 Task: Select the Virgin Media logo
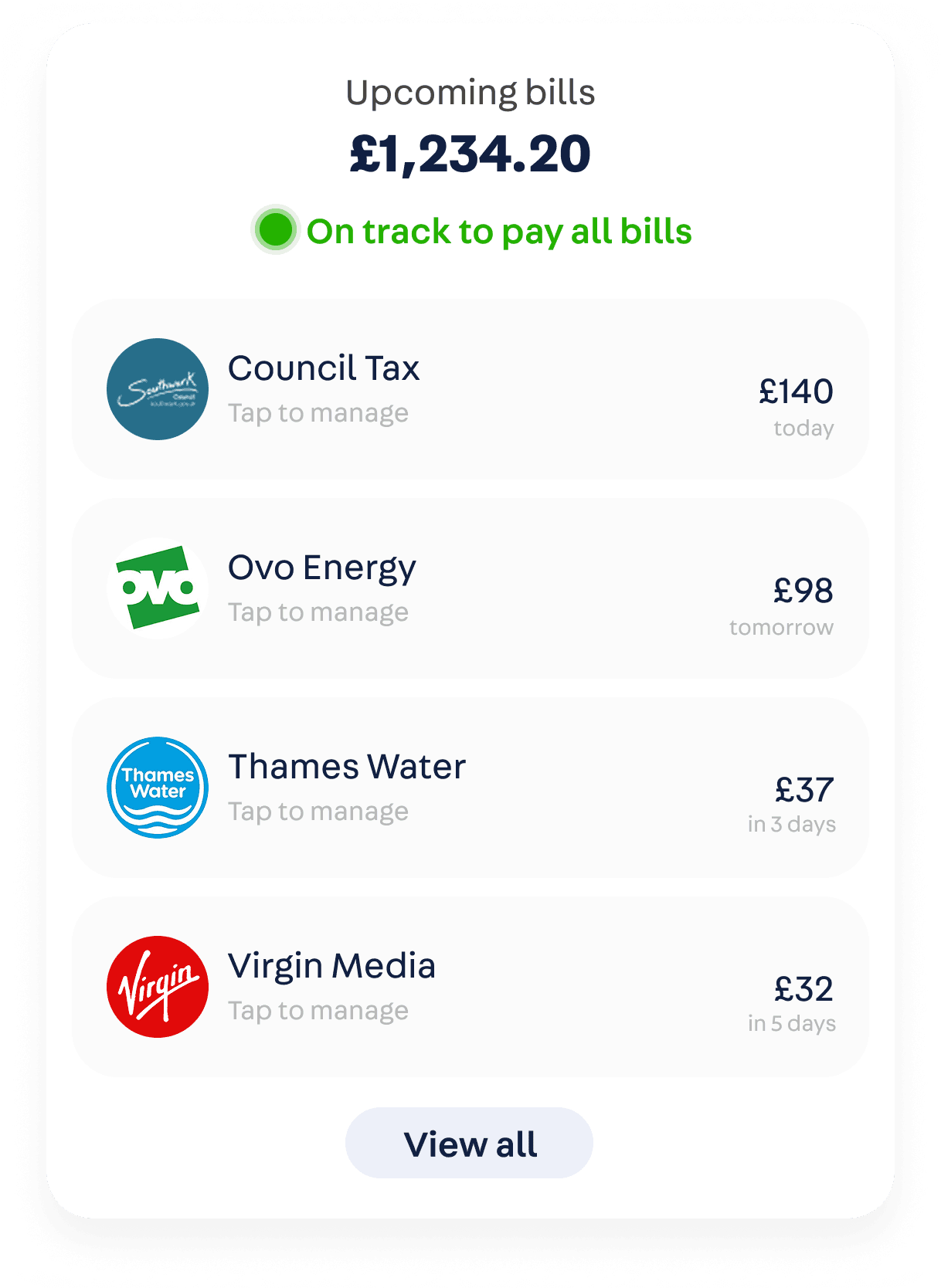[157, 986]
